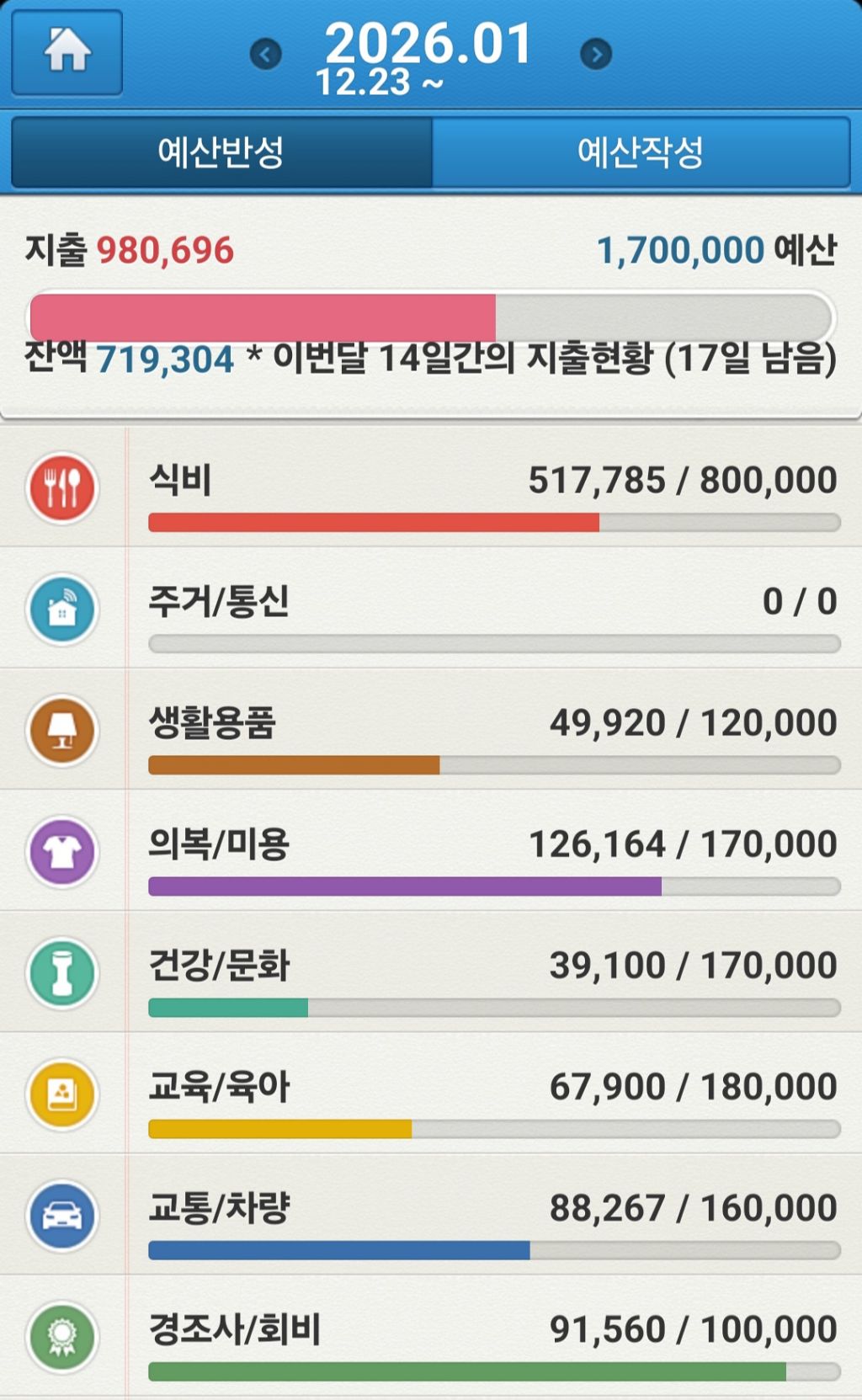Viewport: 862px width, 1400px height.
Task: Go to the previous month arrow
Action: coord(266,55)
